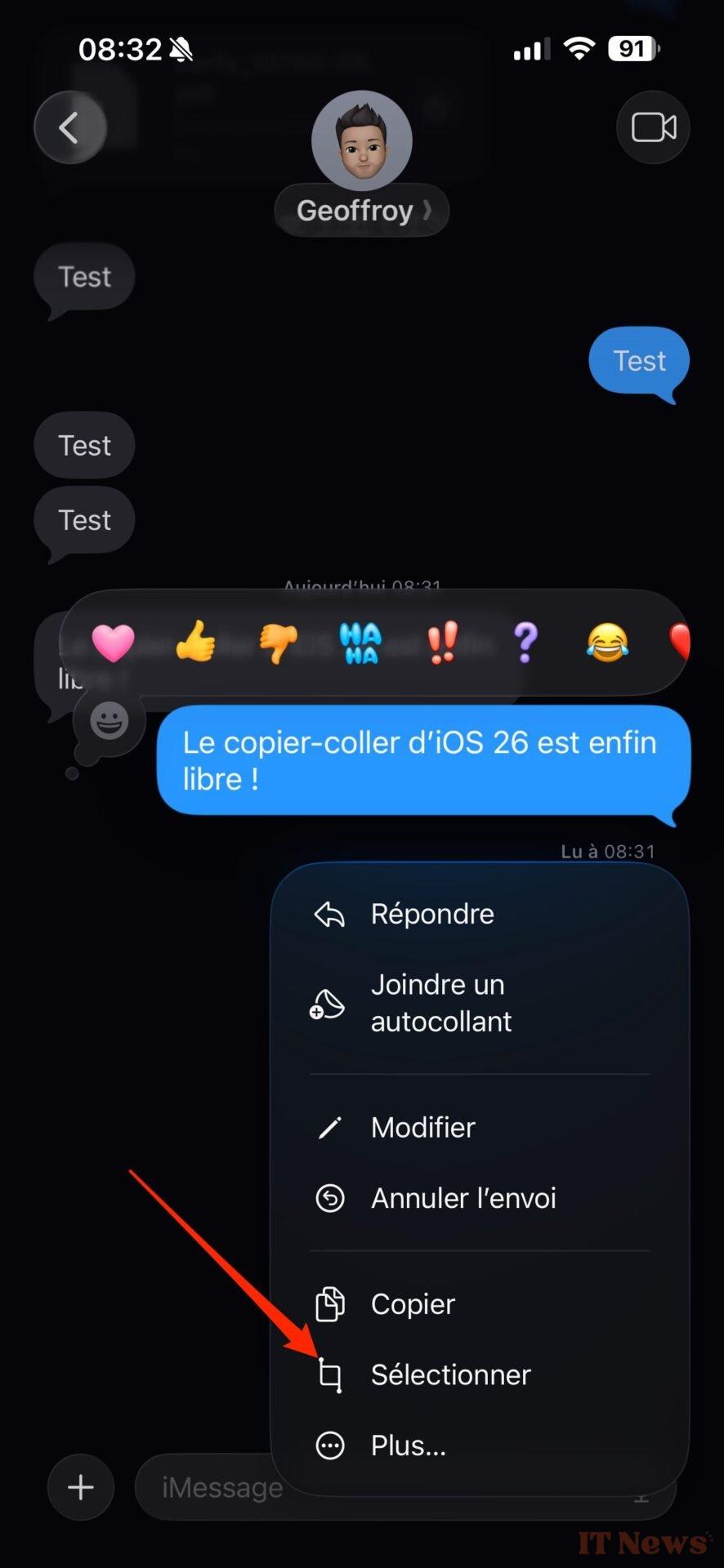The height and width of the screenshot is (1568, 724).
Task: Open the plus attachments button
Action: click(80, 1487)
